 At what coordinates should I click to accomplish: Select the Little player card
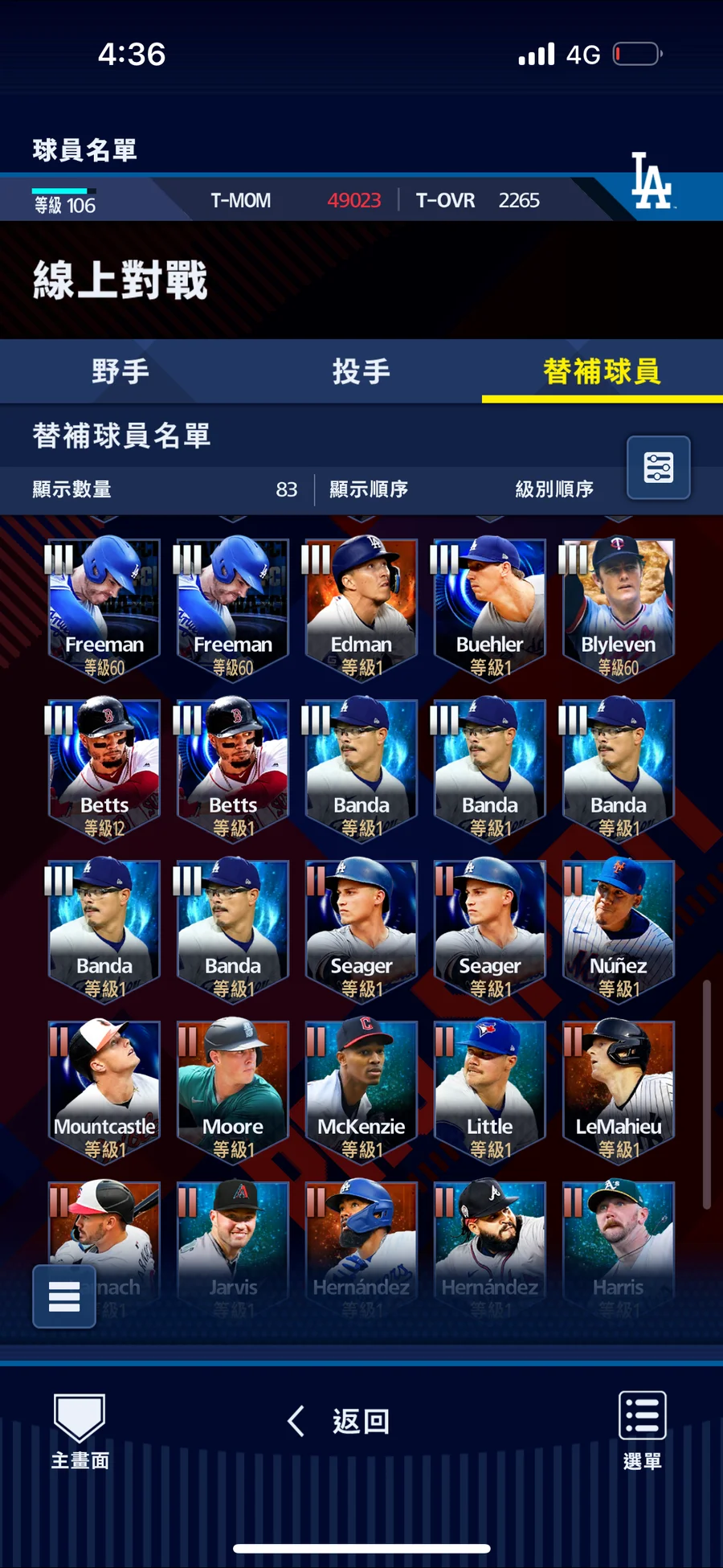pyautogui.click(x=490, y=1091)
